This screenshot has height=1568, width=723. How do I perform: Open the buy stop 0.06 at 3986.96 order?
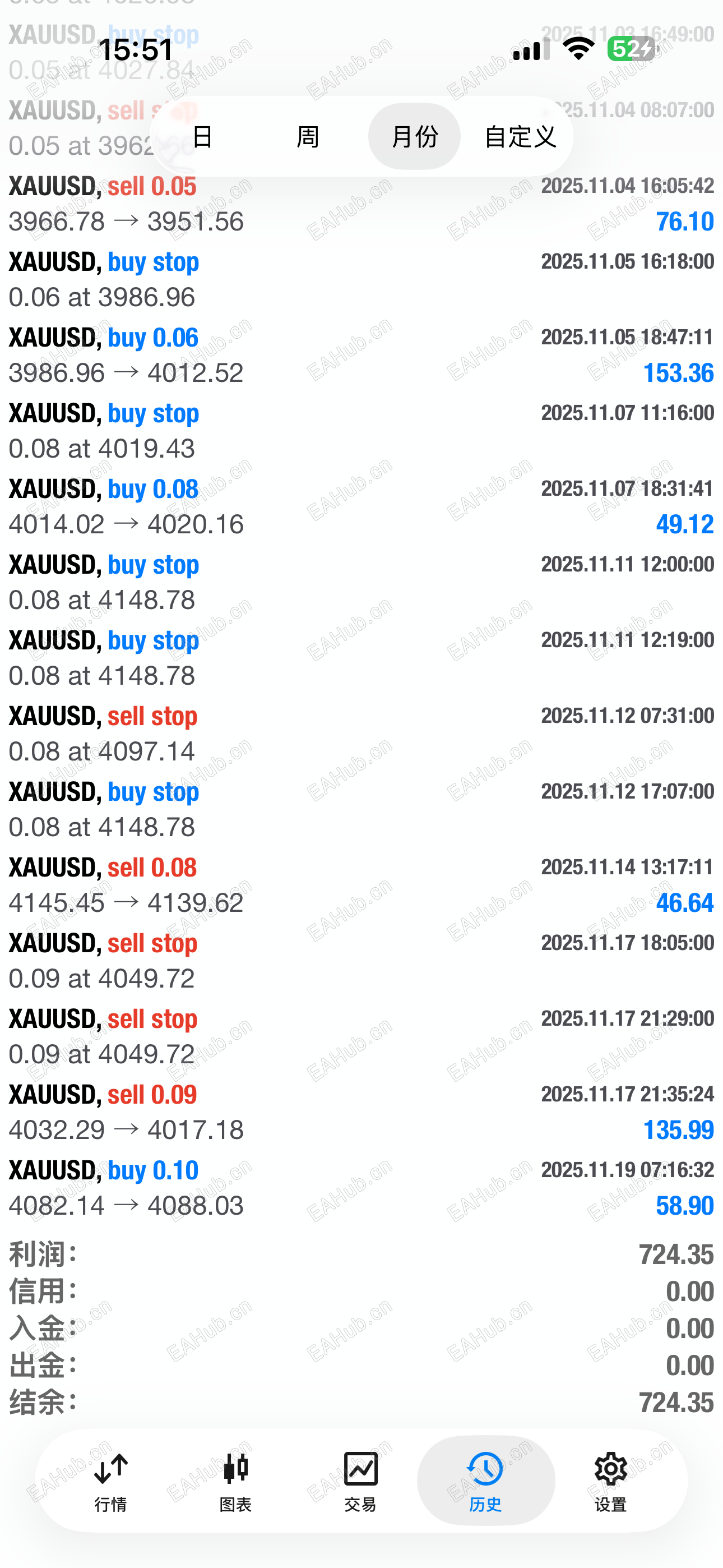click(x=361, y=279)
